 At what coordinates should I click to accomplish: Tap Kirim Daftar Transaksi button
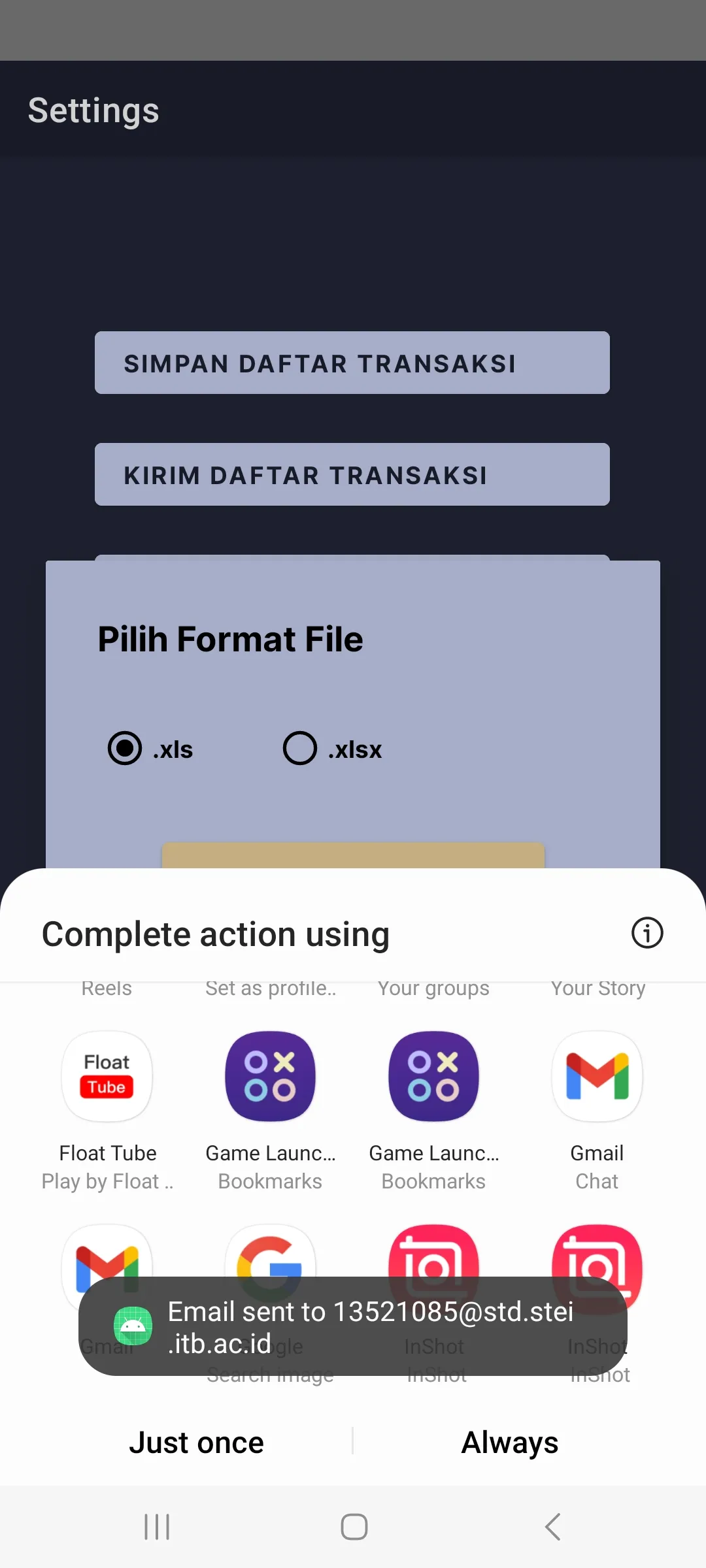pyautogui.click(x=352, y=474)
